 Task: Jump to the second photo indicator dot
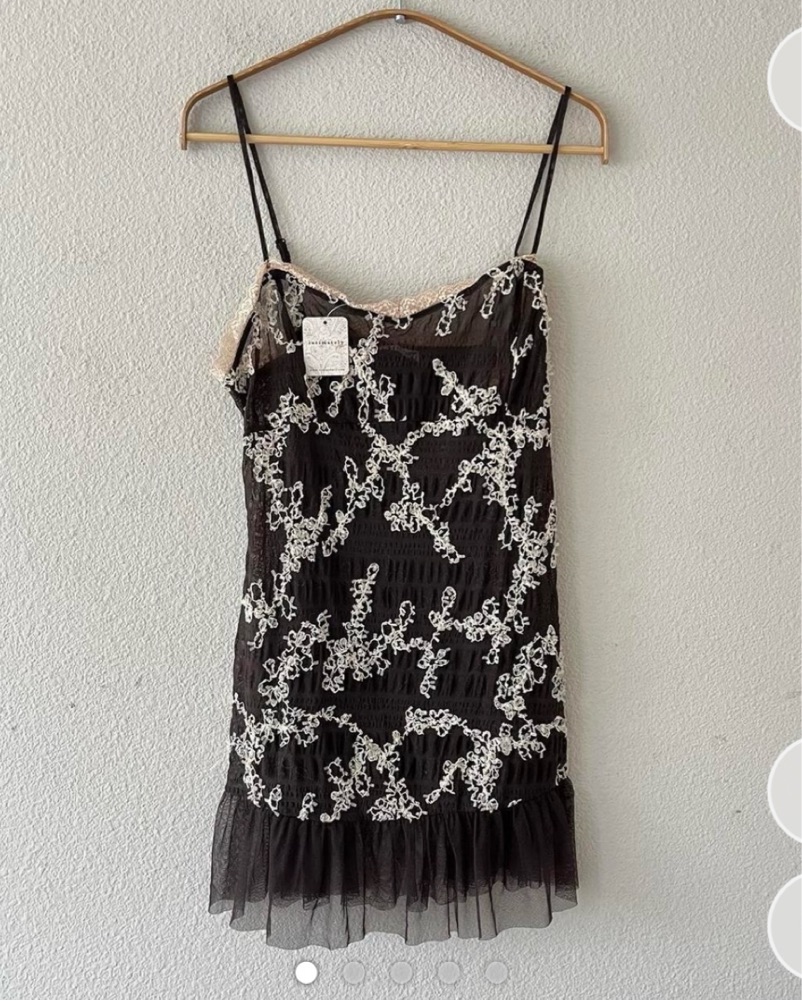click(x=354, y=972)
